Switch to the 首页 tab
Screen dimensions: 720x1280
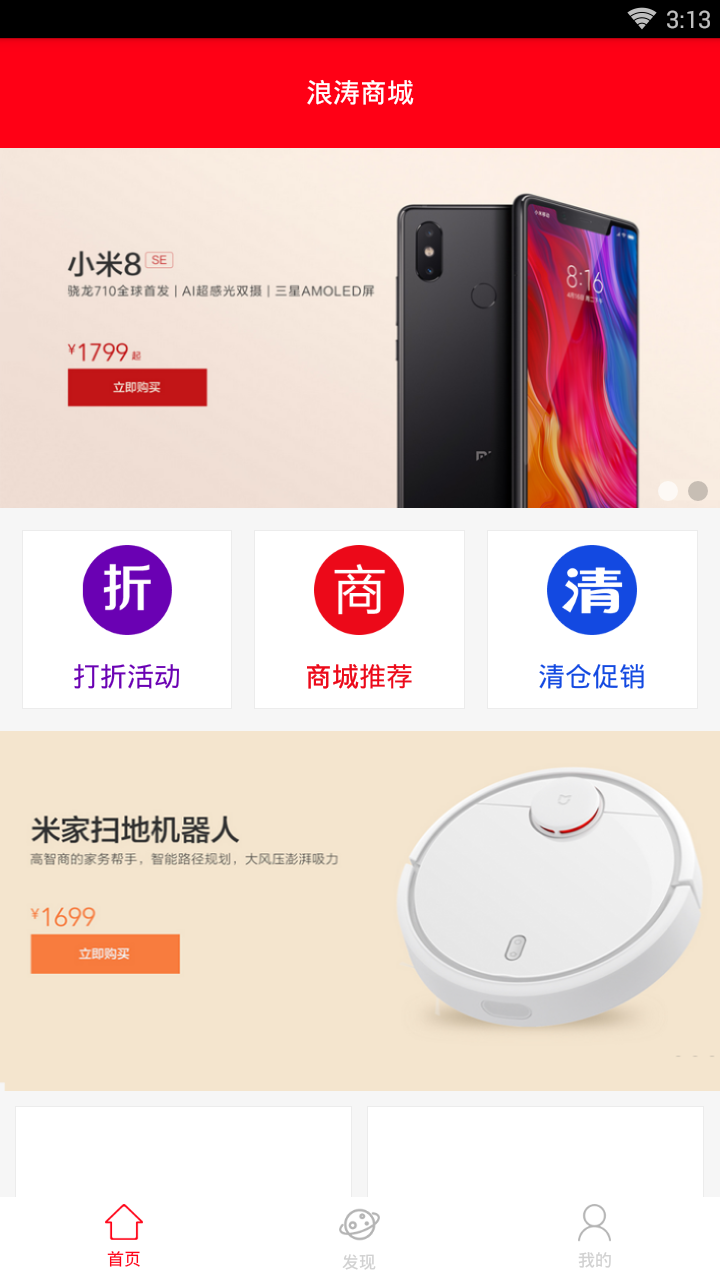tap(124, 1237)
